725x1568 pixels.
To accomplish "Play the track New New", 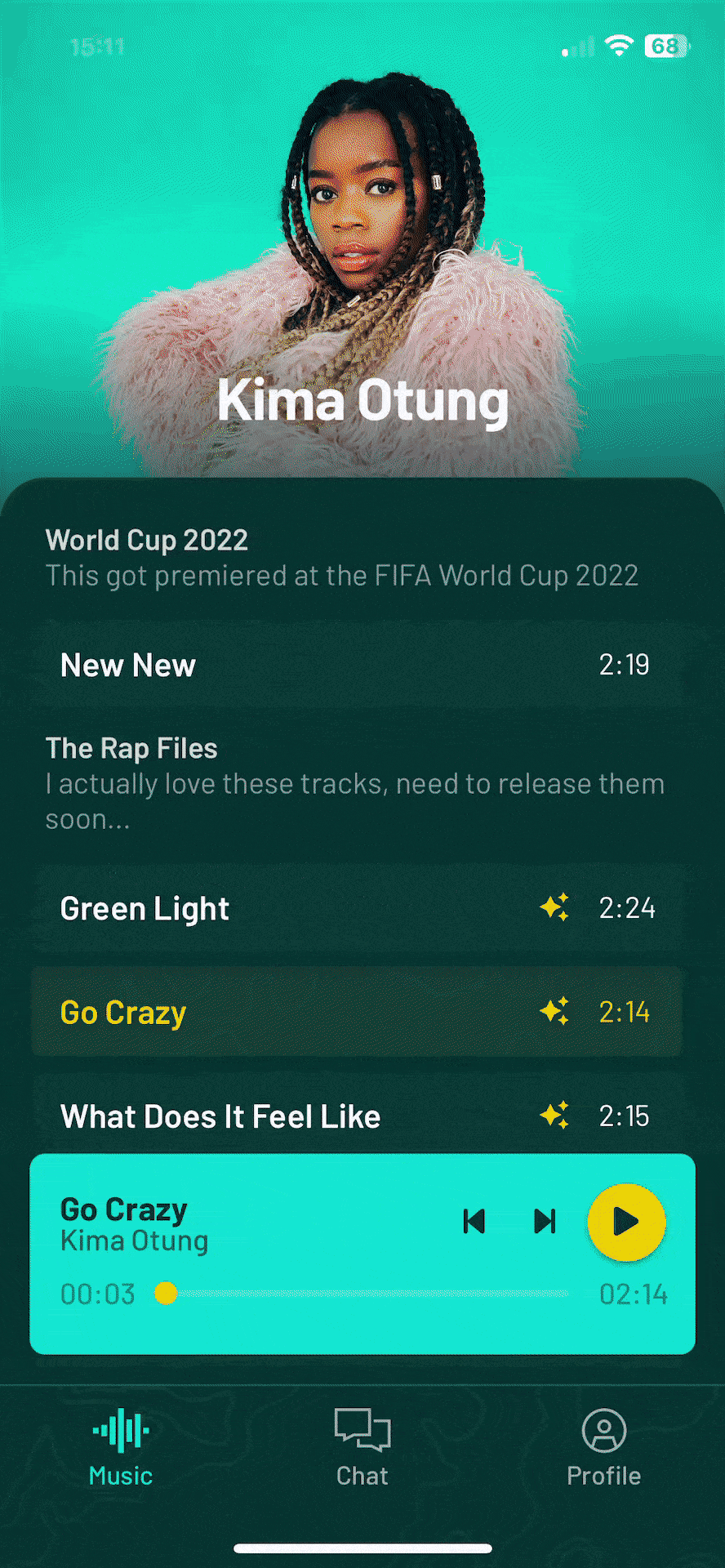I will (x=357, y=665).
